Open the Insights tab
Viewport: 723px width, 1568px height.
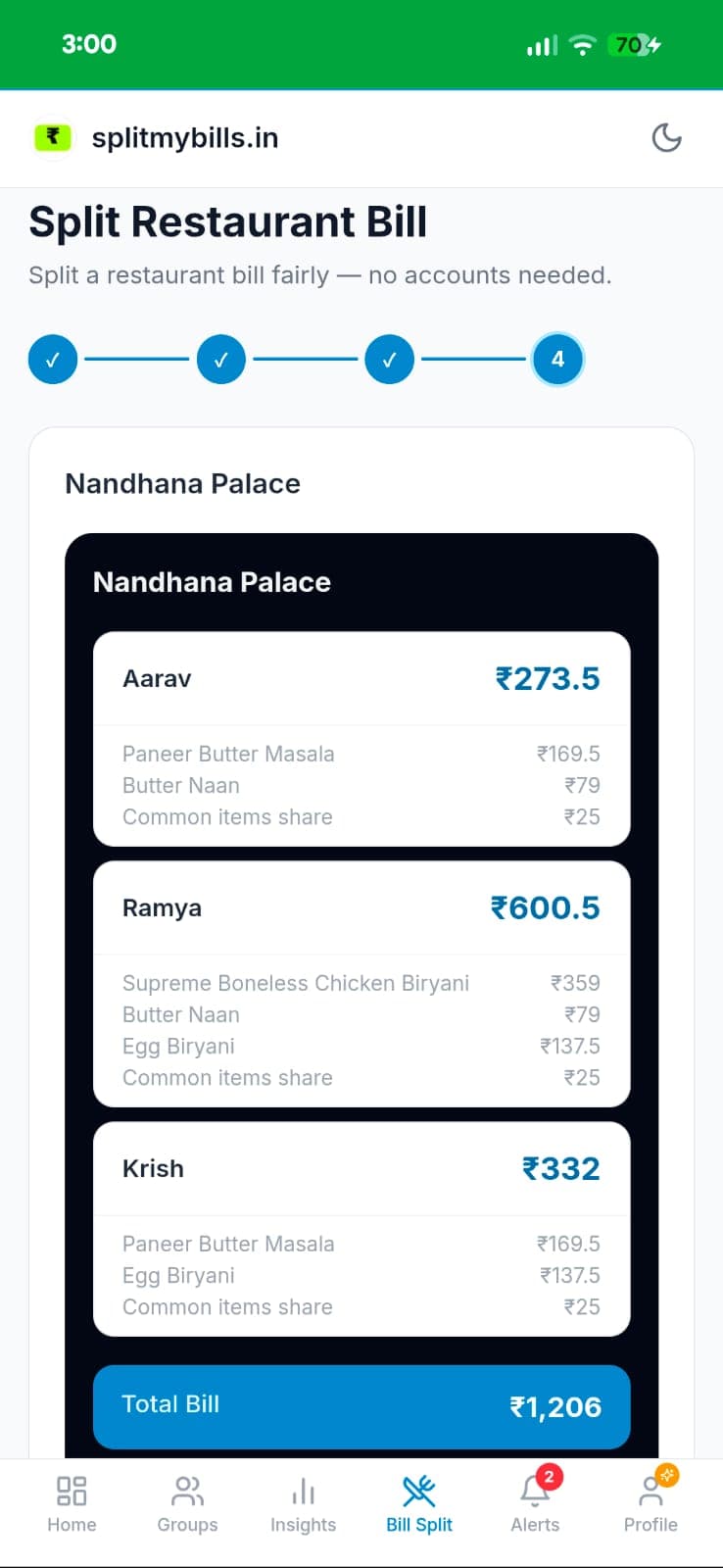[x=303, y=1504]
